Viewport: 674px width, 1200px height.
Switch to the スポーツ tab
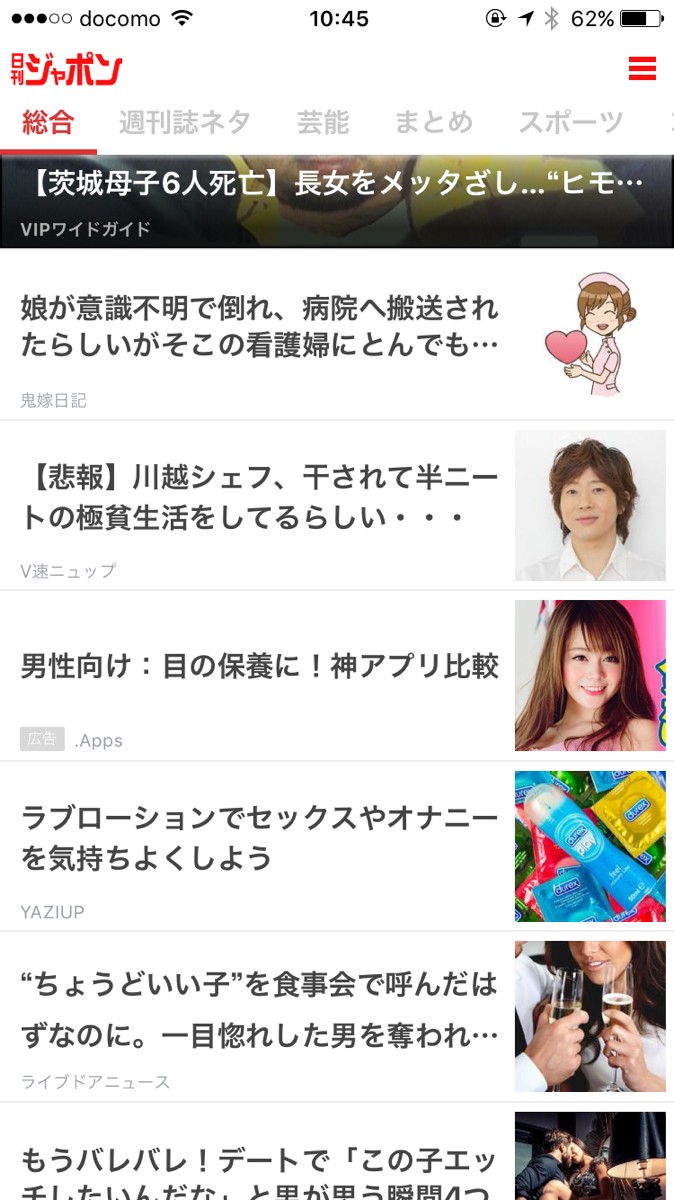click(x=571, y=123)
